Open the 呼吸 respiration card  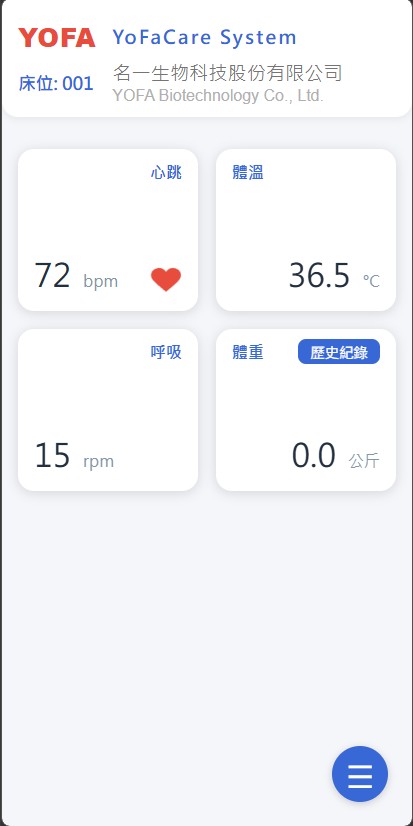pos(108,410)
